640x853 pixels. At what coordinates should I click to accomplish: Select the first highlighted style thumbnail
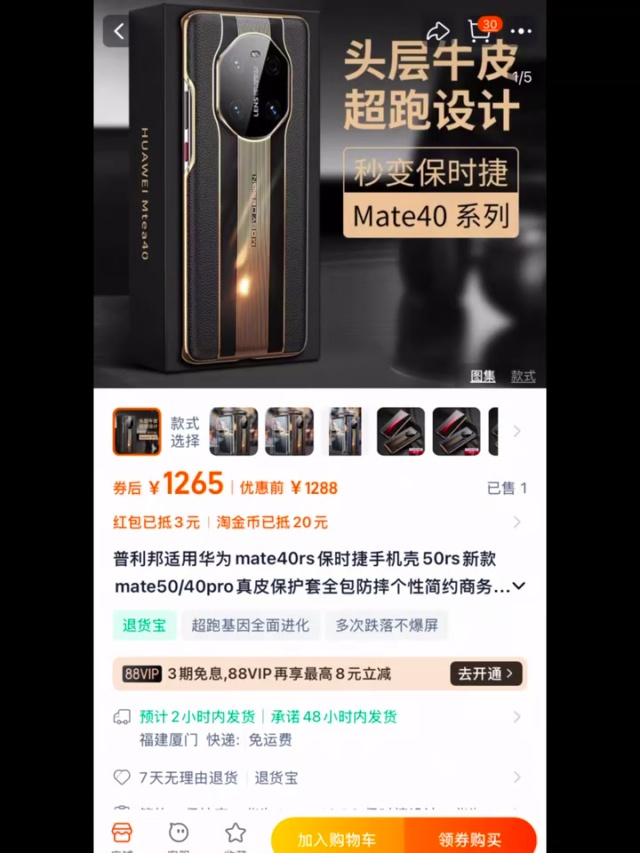pyautogui.click(x=137, y=432)
